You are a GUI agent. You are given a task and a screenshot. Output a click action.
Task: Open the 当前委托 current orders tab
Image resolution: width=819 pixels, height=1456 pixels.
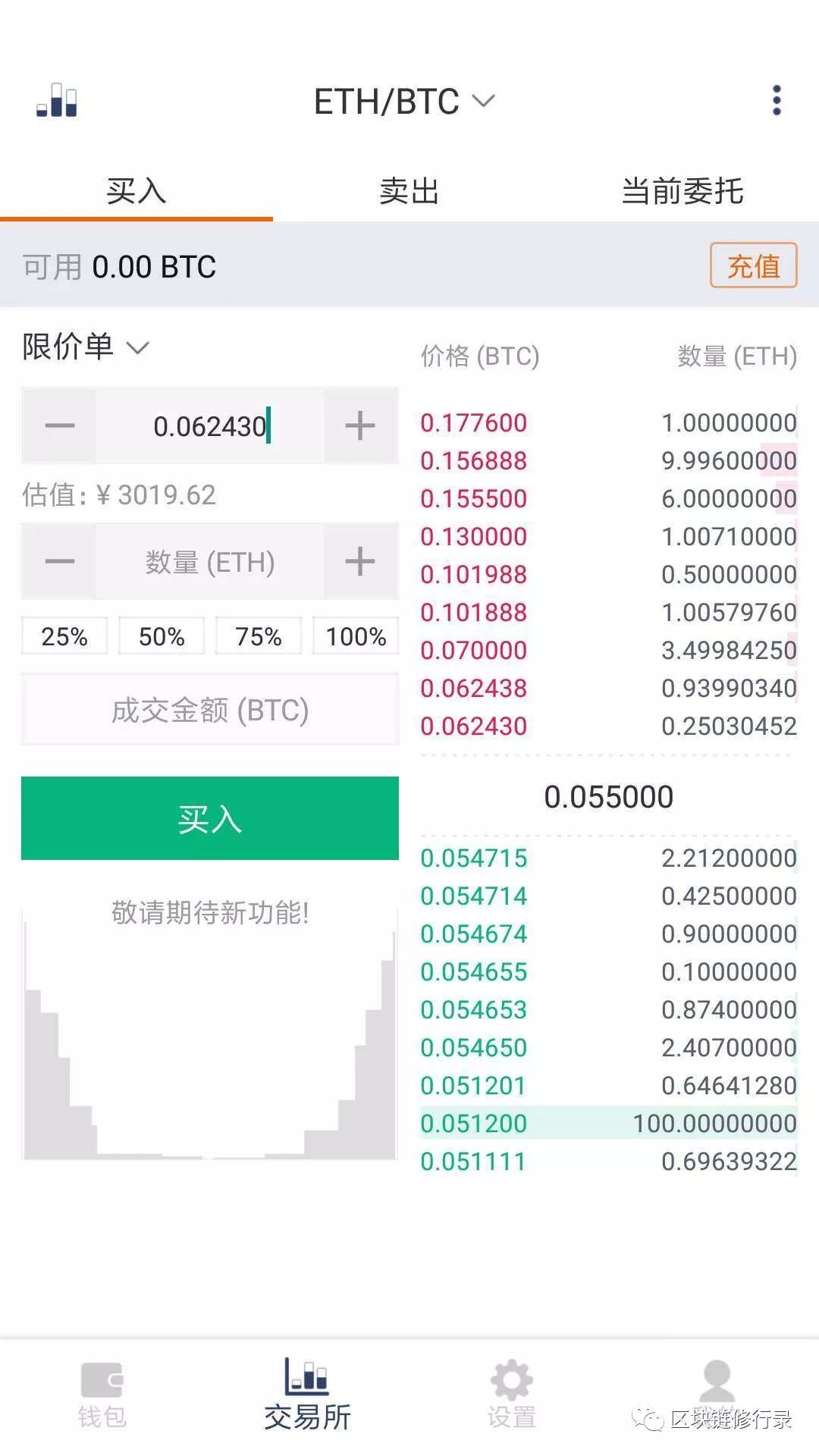[682, 192]
